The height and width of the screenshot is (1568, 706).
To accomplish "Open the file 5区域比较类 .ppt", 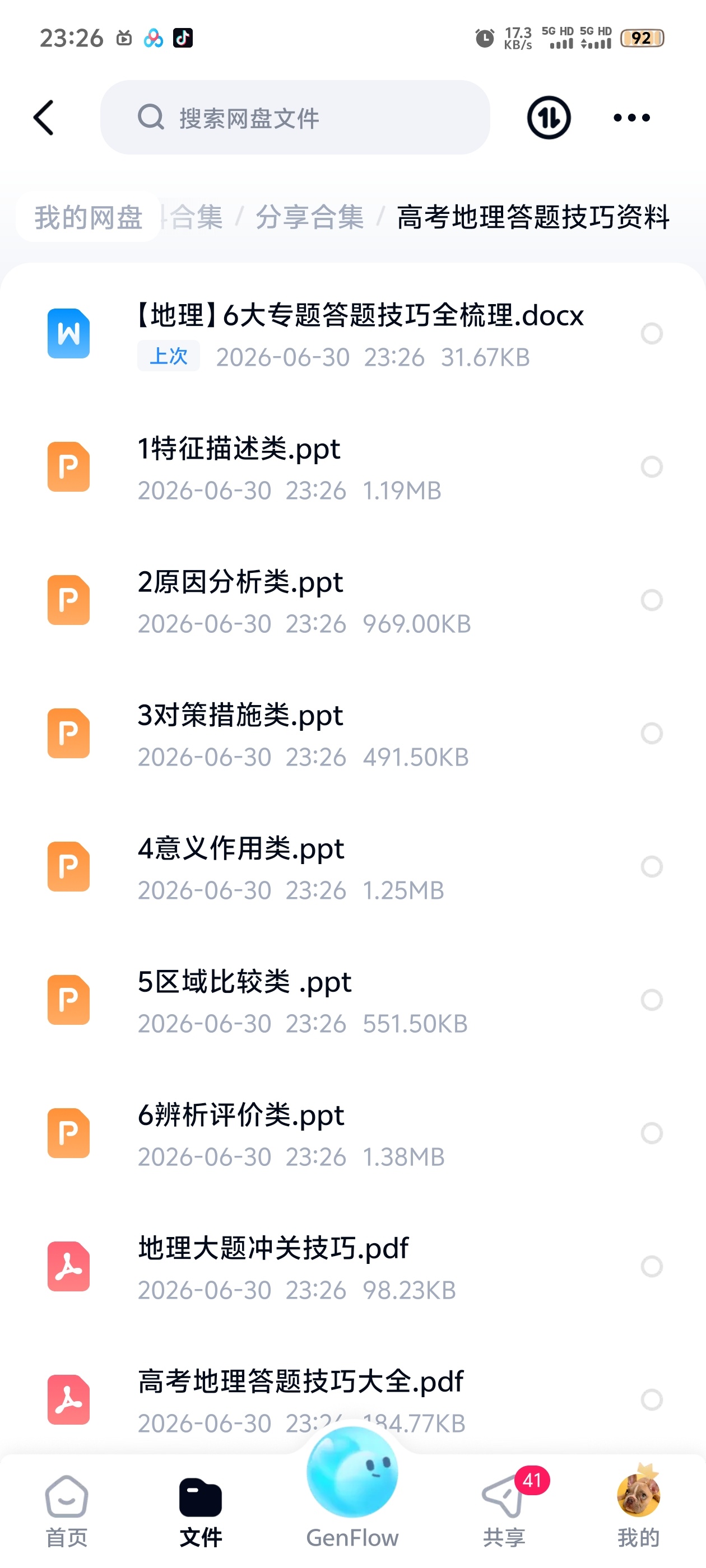I will 352,1000.
